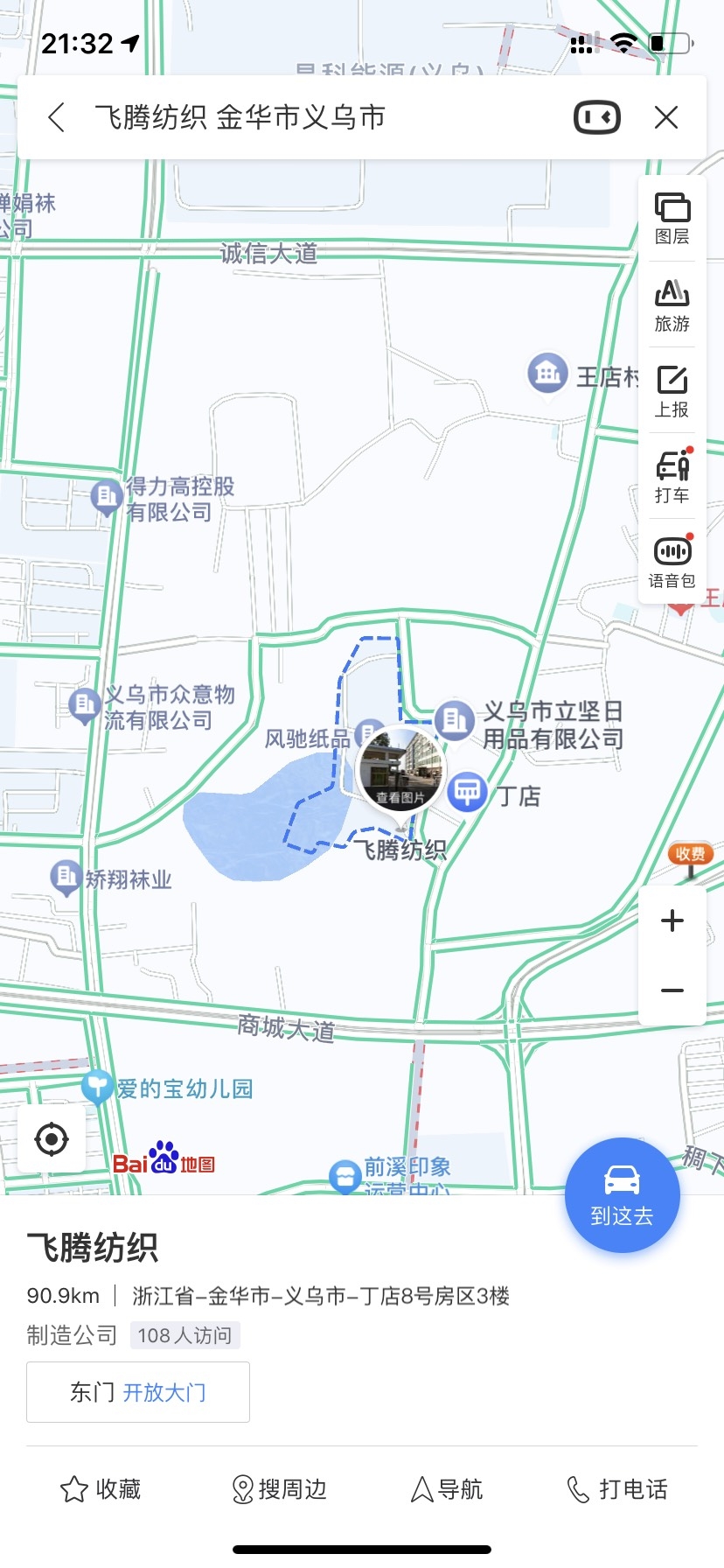Screen dimensions: 724x1568
Task: Call the place with 打电话
Action: tap(617, 1489)
